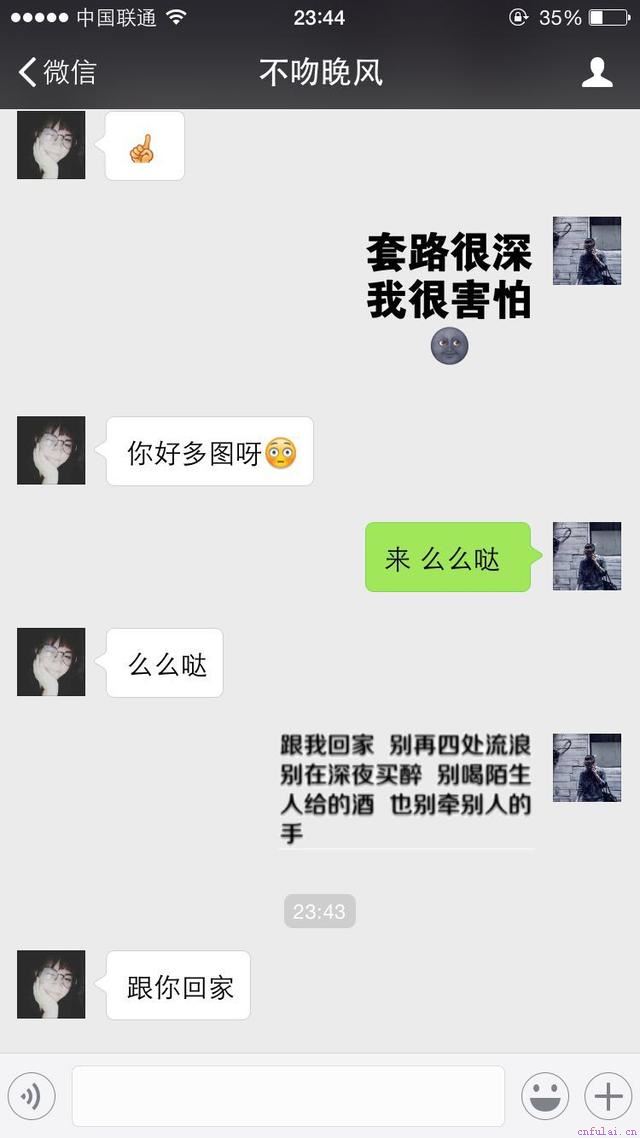This screenshot has width=640, height=1138.
Task: Switch to voice message input
Action: (31, 1096)
